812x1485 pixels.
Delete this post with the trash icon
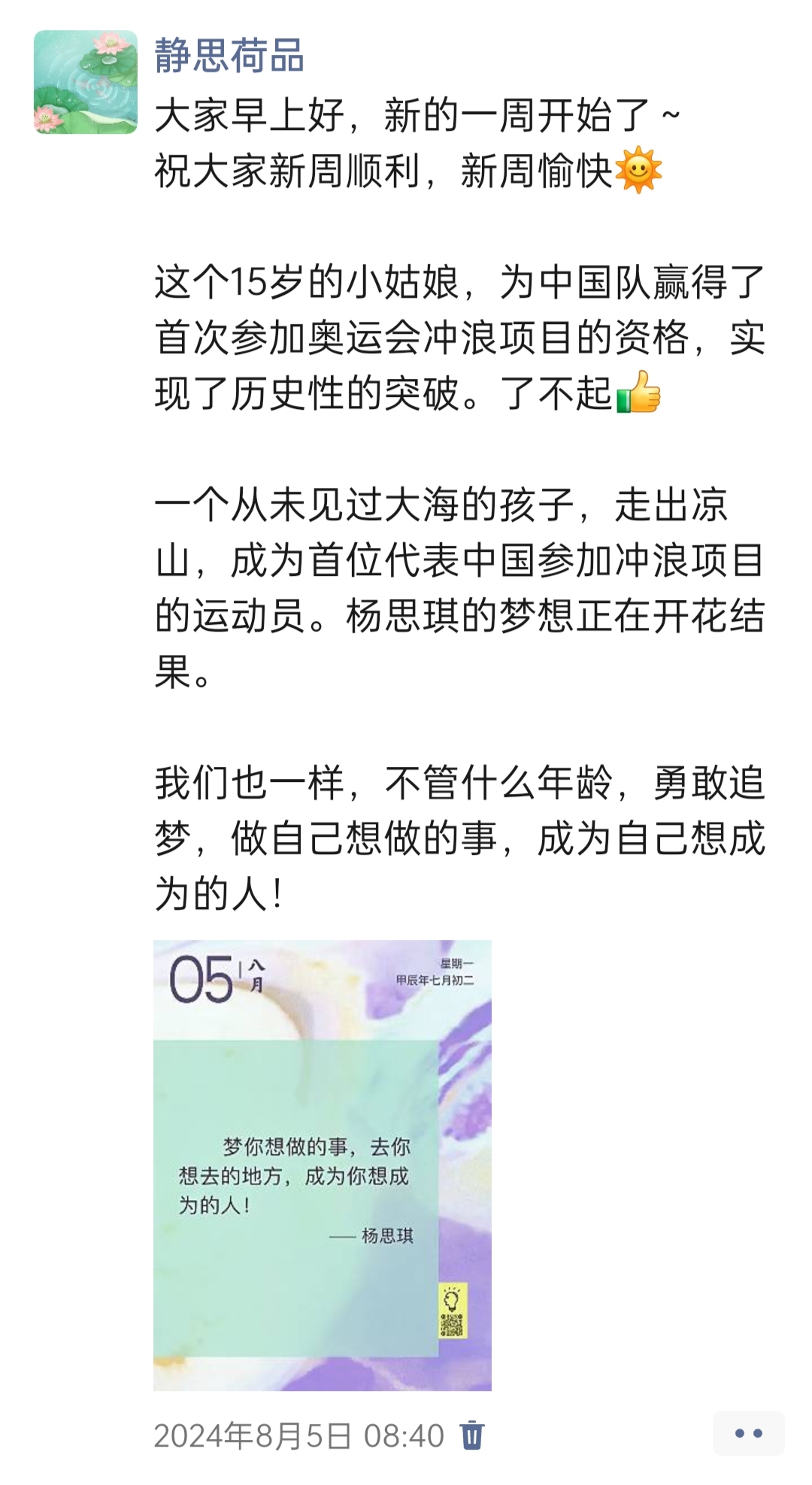click(x=471, y=1435)
